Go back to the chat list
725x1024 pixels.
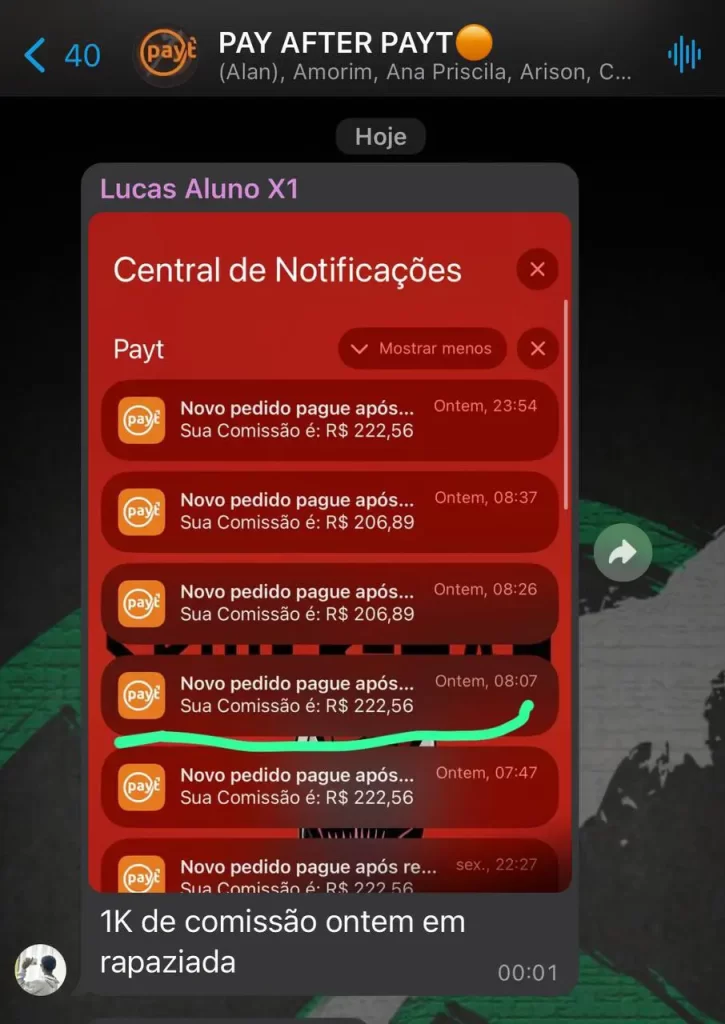[62, 55]
